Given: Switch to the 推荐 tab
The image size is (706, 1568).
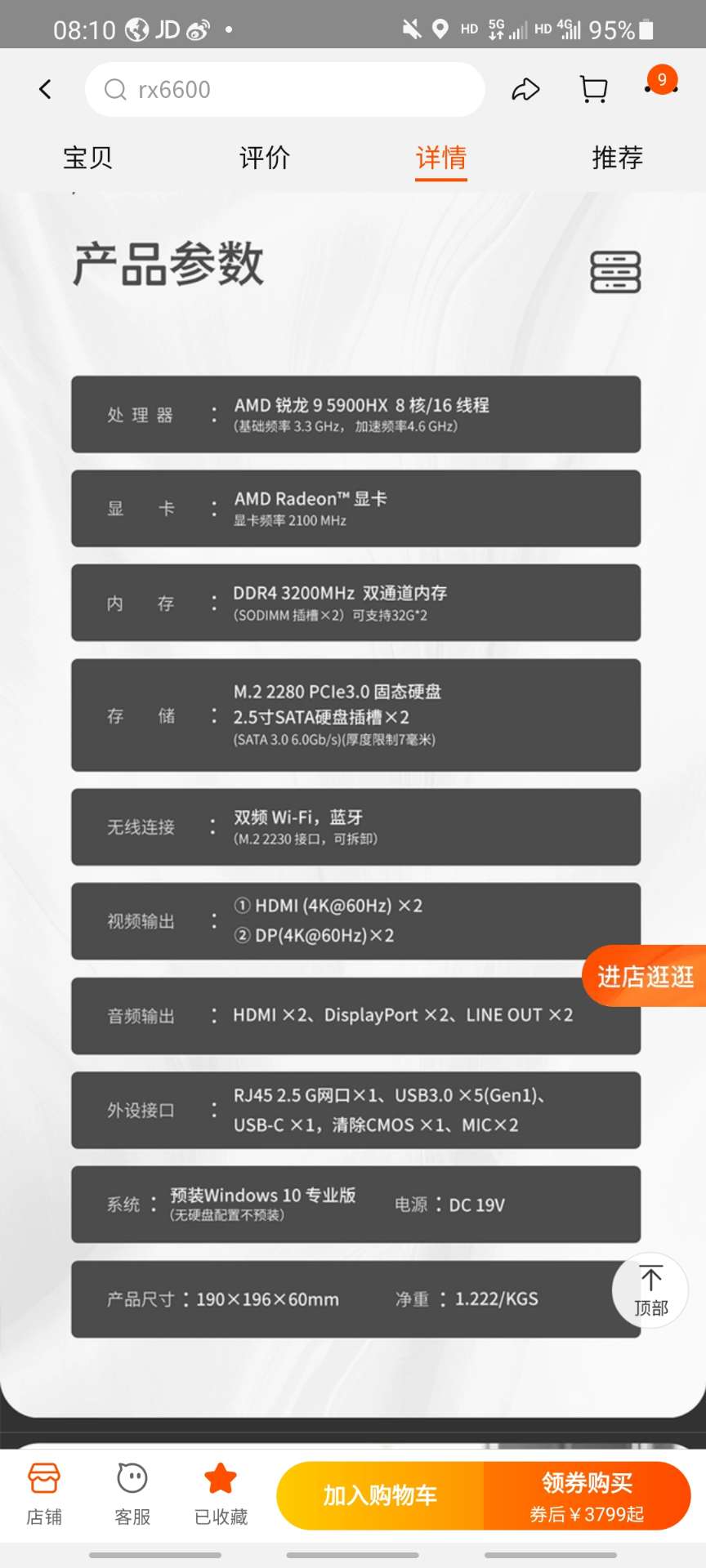Looking at the screenshot, I should point(617,157).
